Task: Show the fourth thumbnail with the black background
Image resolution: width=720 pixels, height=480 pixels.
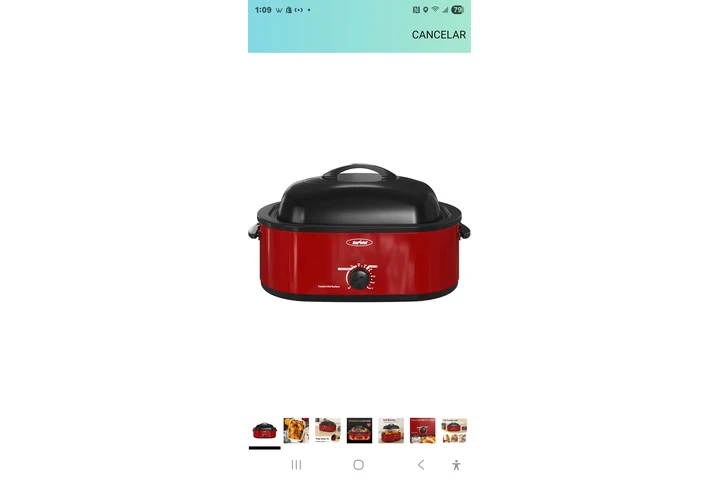Action: pyautogui.click(x=359, y=430)
